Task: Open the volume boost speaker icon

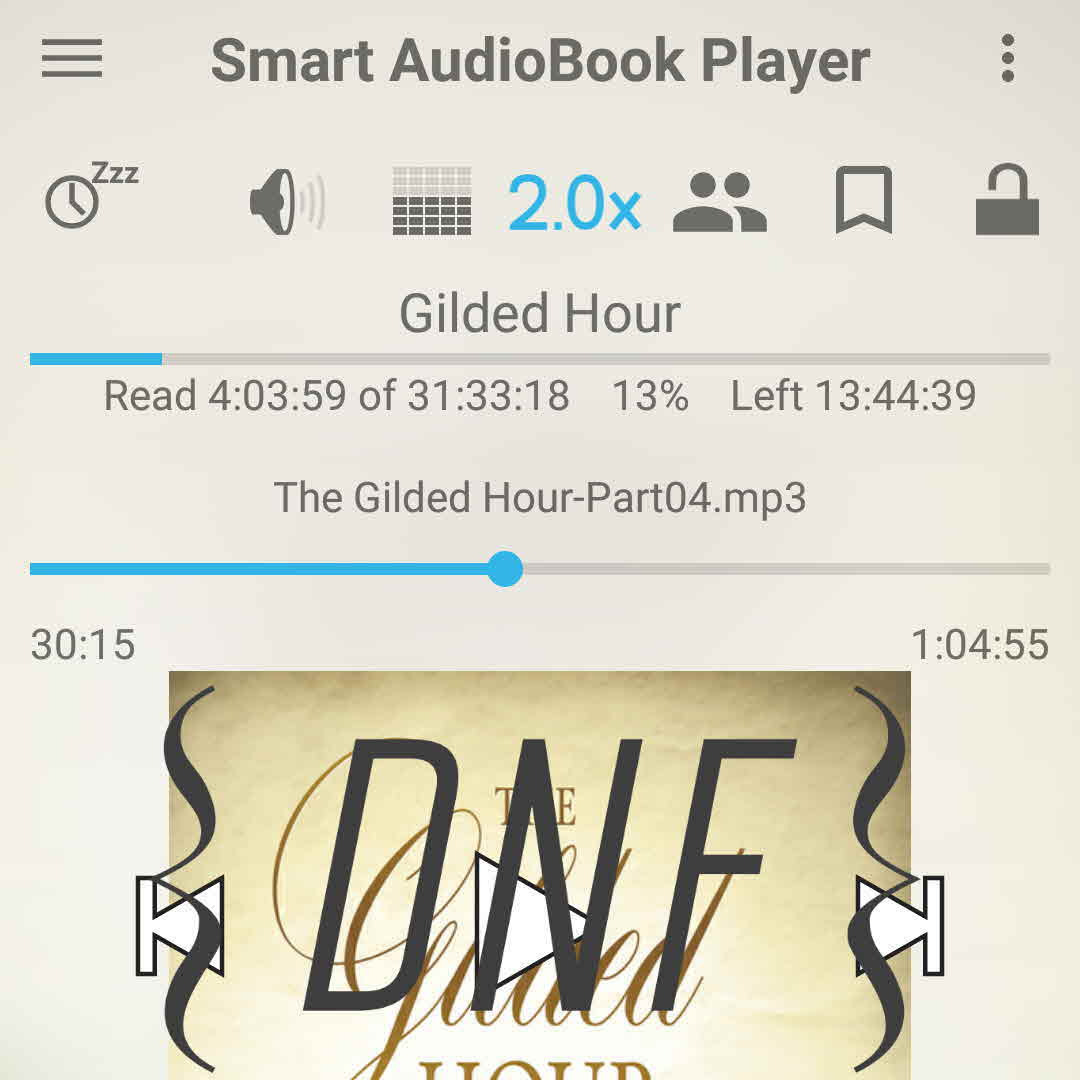Action: tap(287, 202)
